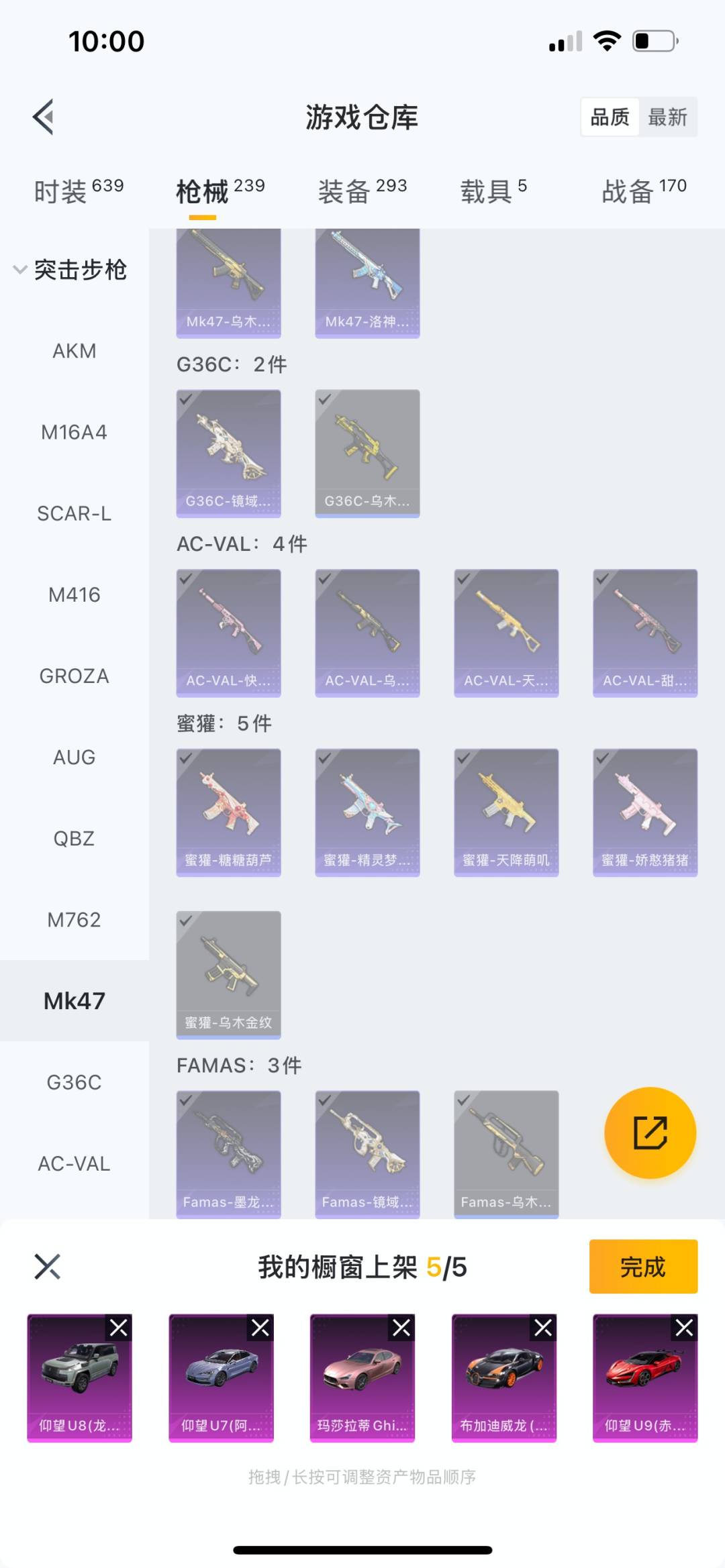The height and width of the screenshot is (1568, 725).
Task: Select M416 in the sidebar
Action: coord(74,594)
